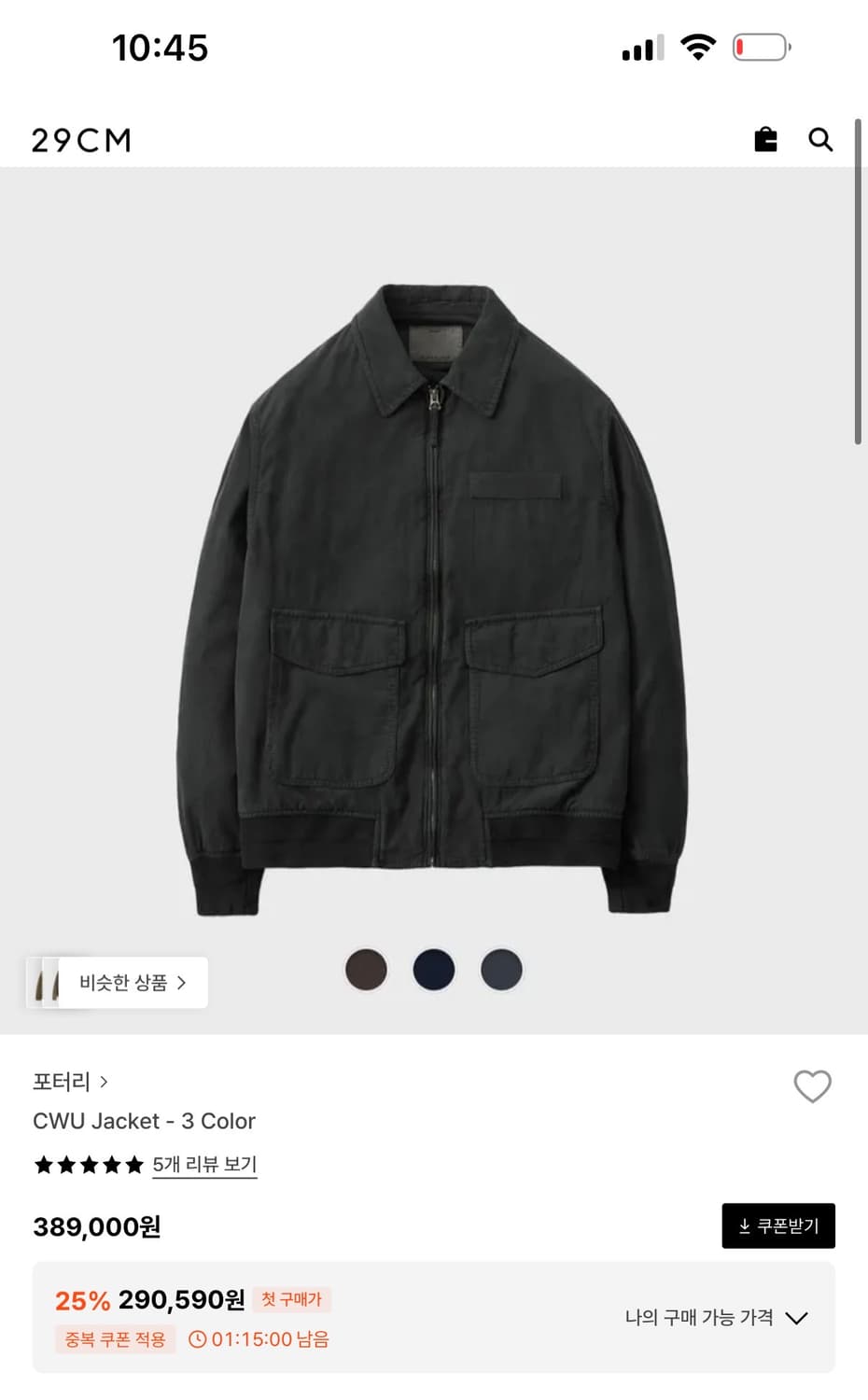Open 5개 리뷰 보기 reviews link
The width and height of the screenshot is (868, 1400).
click(x=204, y=1164)
